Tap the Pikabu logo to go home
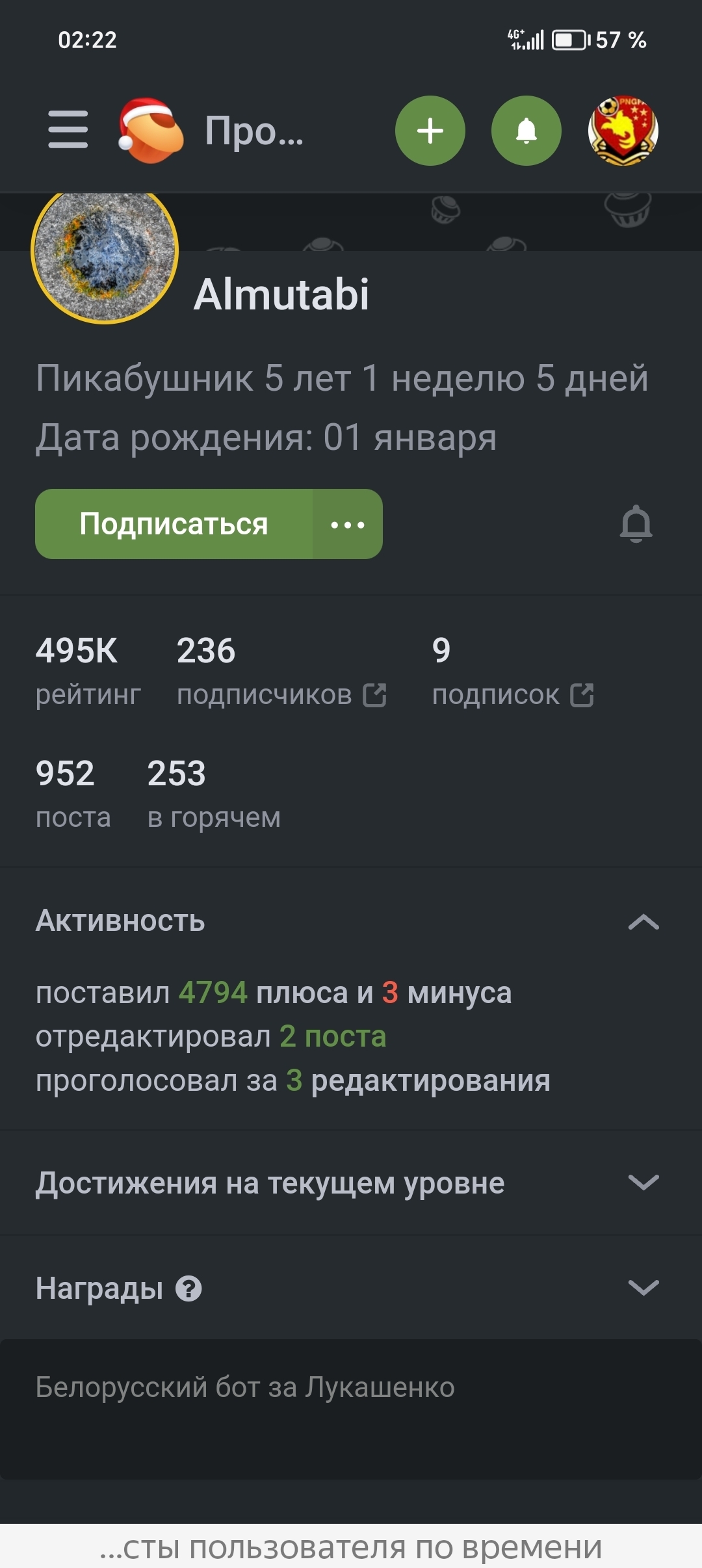This screenshot has width=702, height=1568. 151,130
